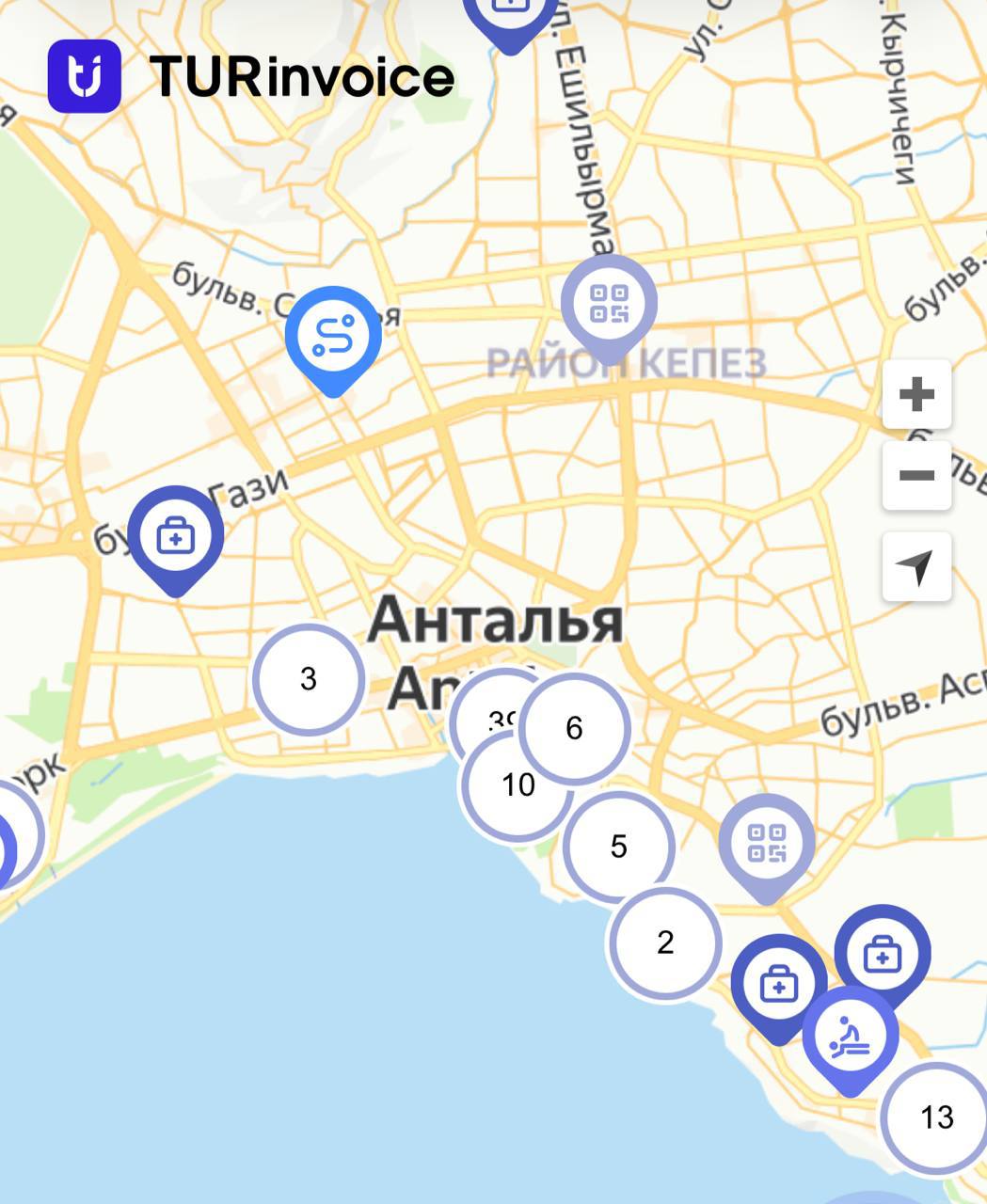Center map on my current location
Viewport: 987px width, 1204px height.
(x=916, y=566)
